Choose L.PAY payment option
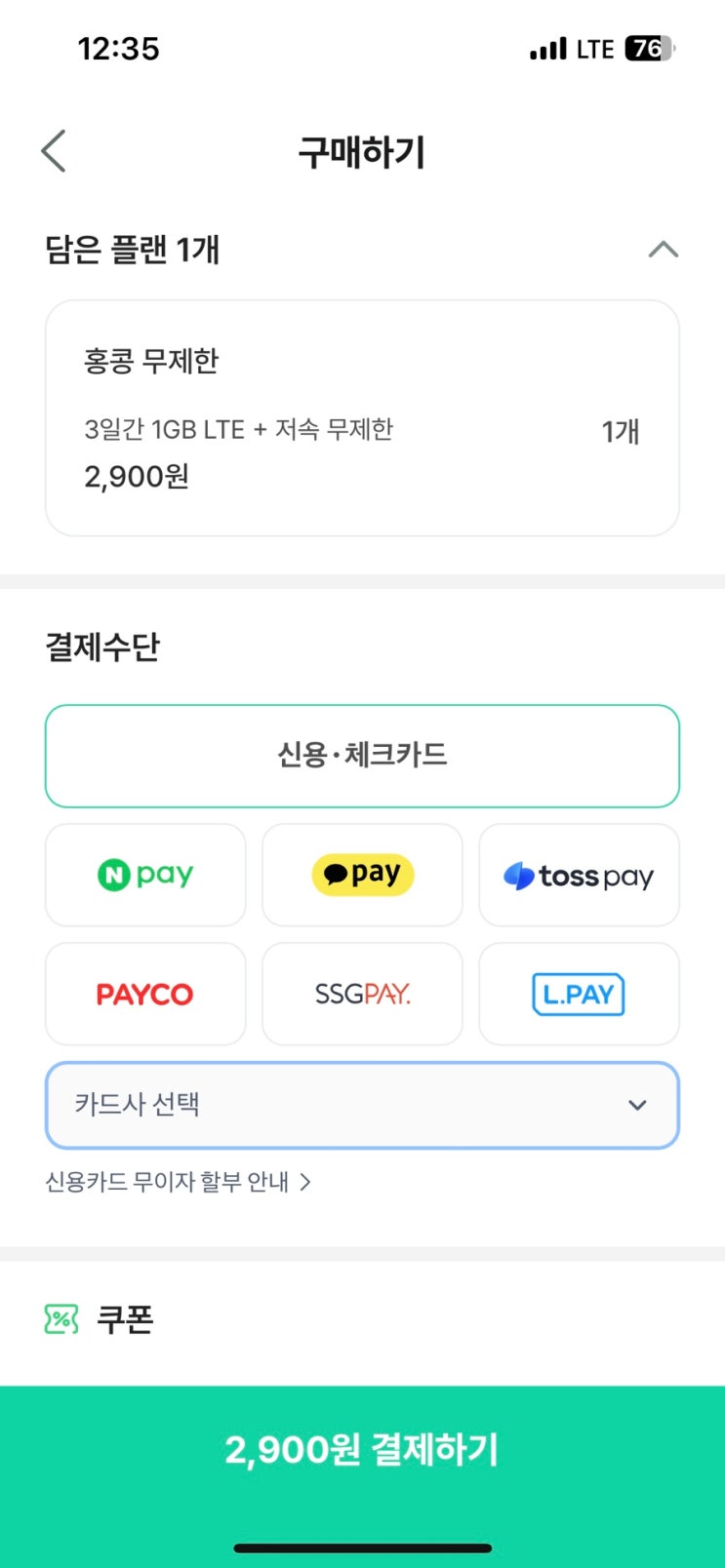Viewport: 725px width, 1568px height. coord(579,994)
